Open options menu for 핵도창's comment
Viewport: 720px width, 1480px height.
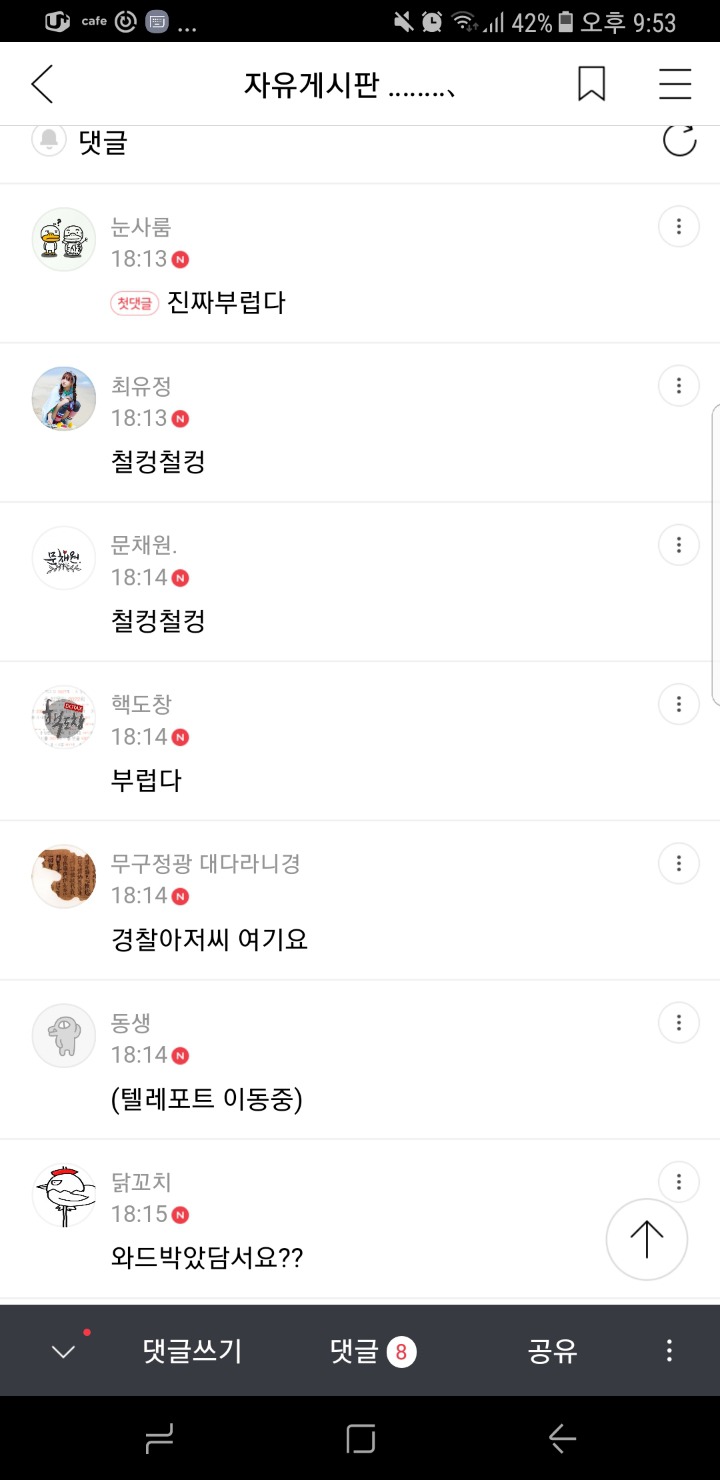pyautogui.click(x=679, y=703)
